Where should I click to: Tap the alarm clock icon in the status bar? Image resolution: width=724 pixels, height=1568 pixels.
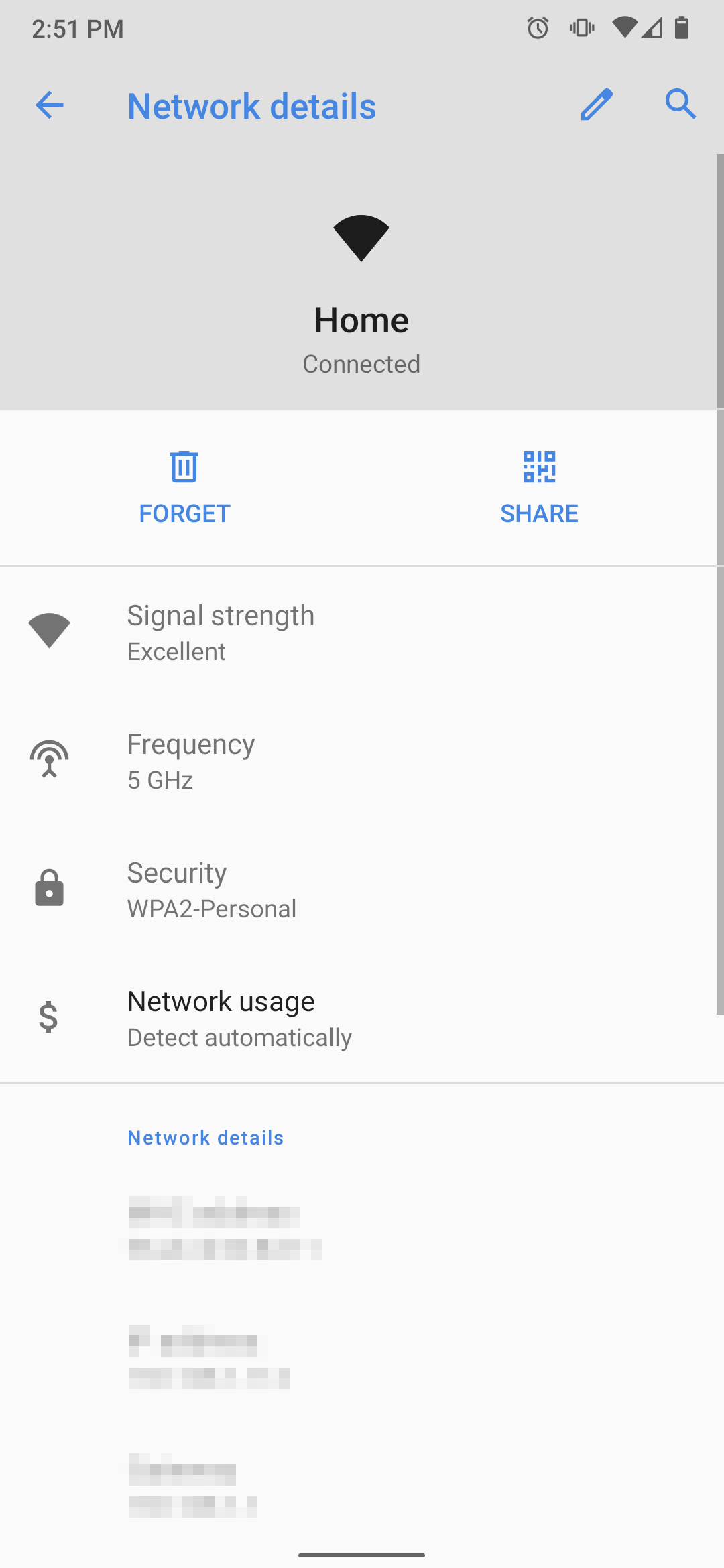click(536, 28)
